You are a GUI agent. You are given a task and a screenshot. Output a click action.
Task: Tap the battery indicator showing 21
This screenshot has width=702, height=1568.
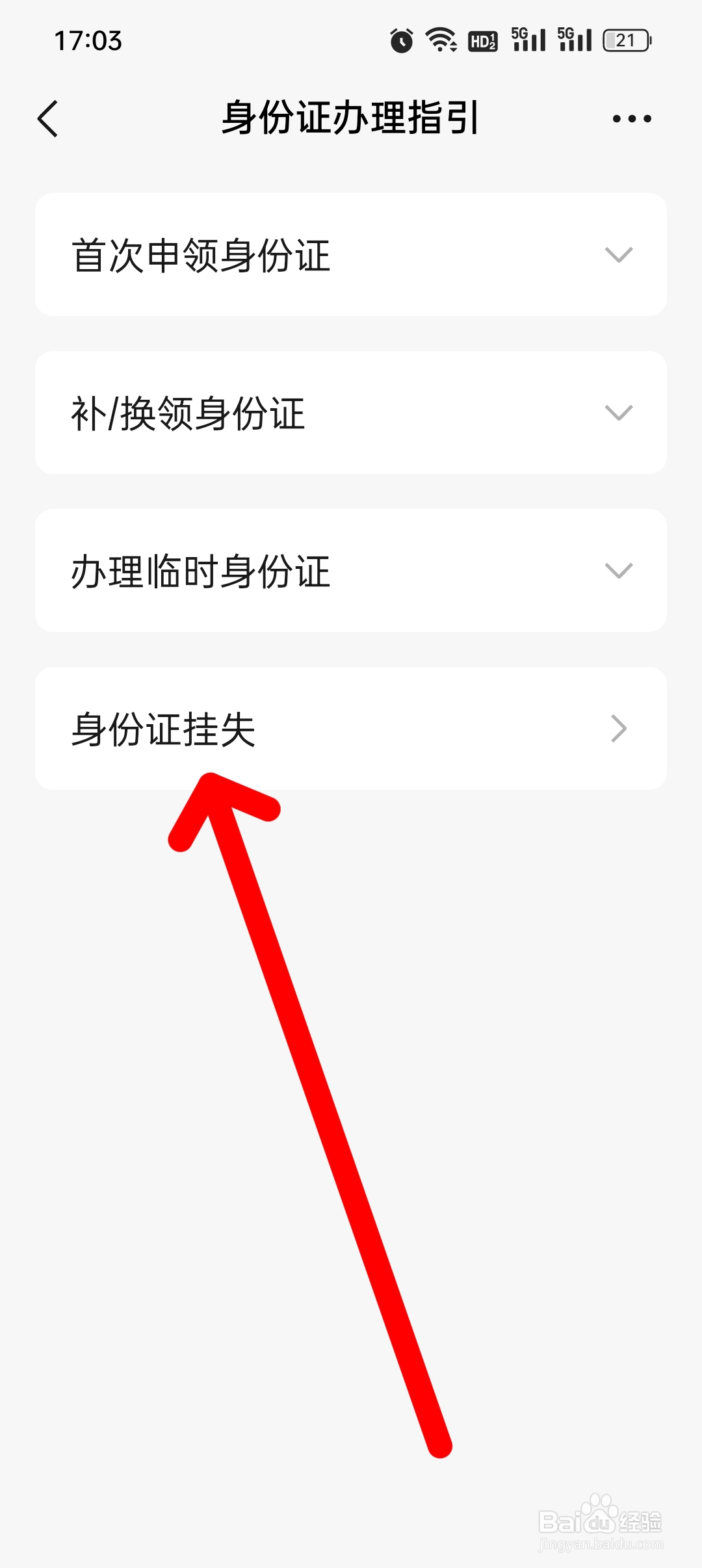pos(626,40)
